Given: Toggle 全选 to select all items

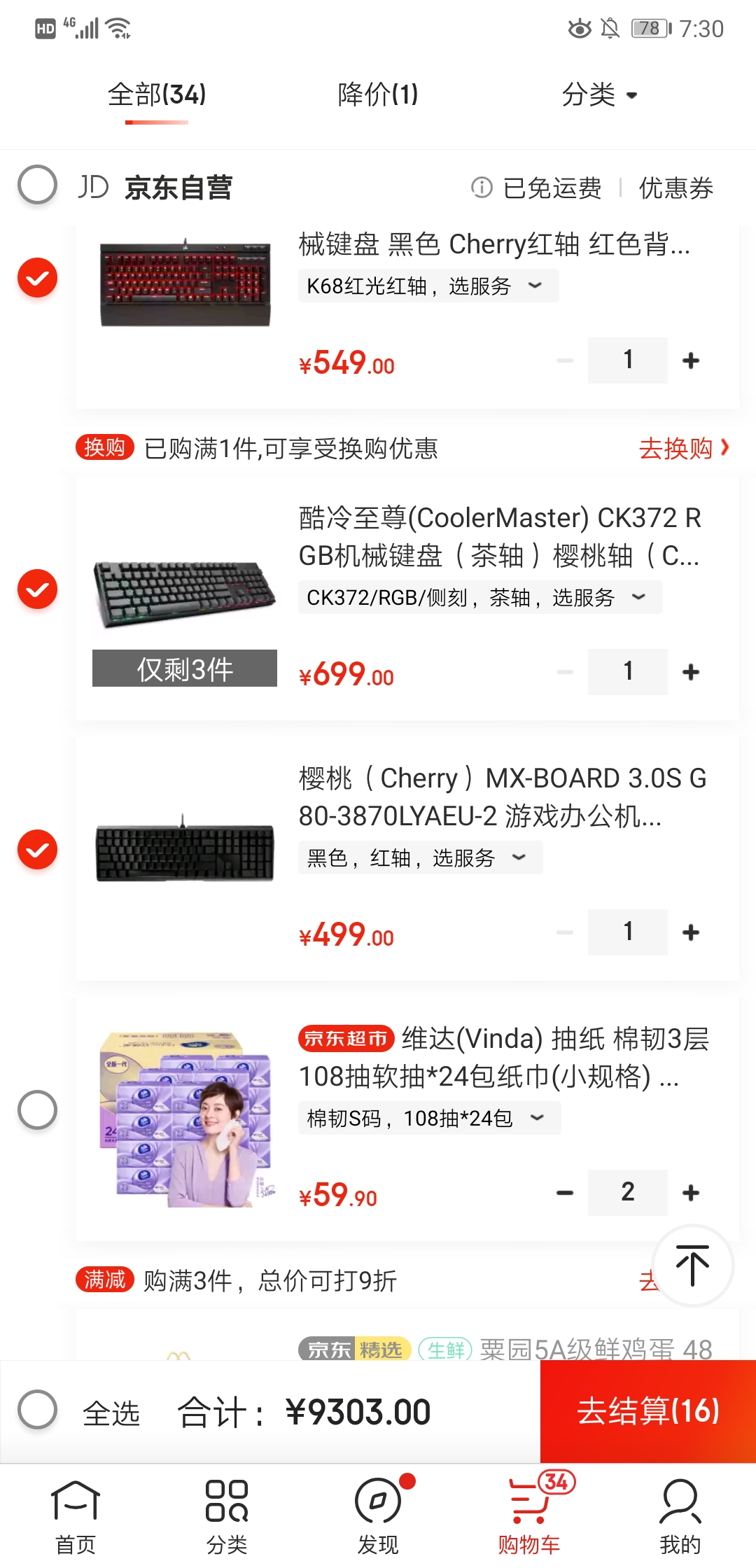Looking at the screenshot, I should coord(38,1410).
